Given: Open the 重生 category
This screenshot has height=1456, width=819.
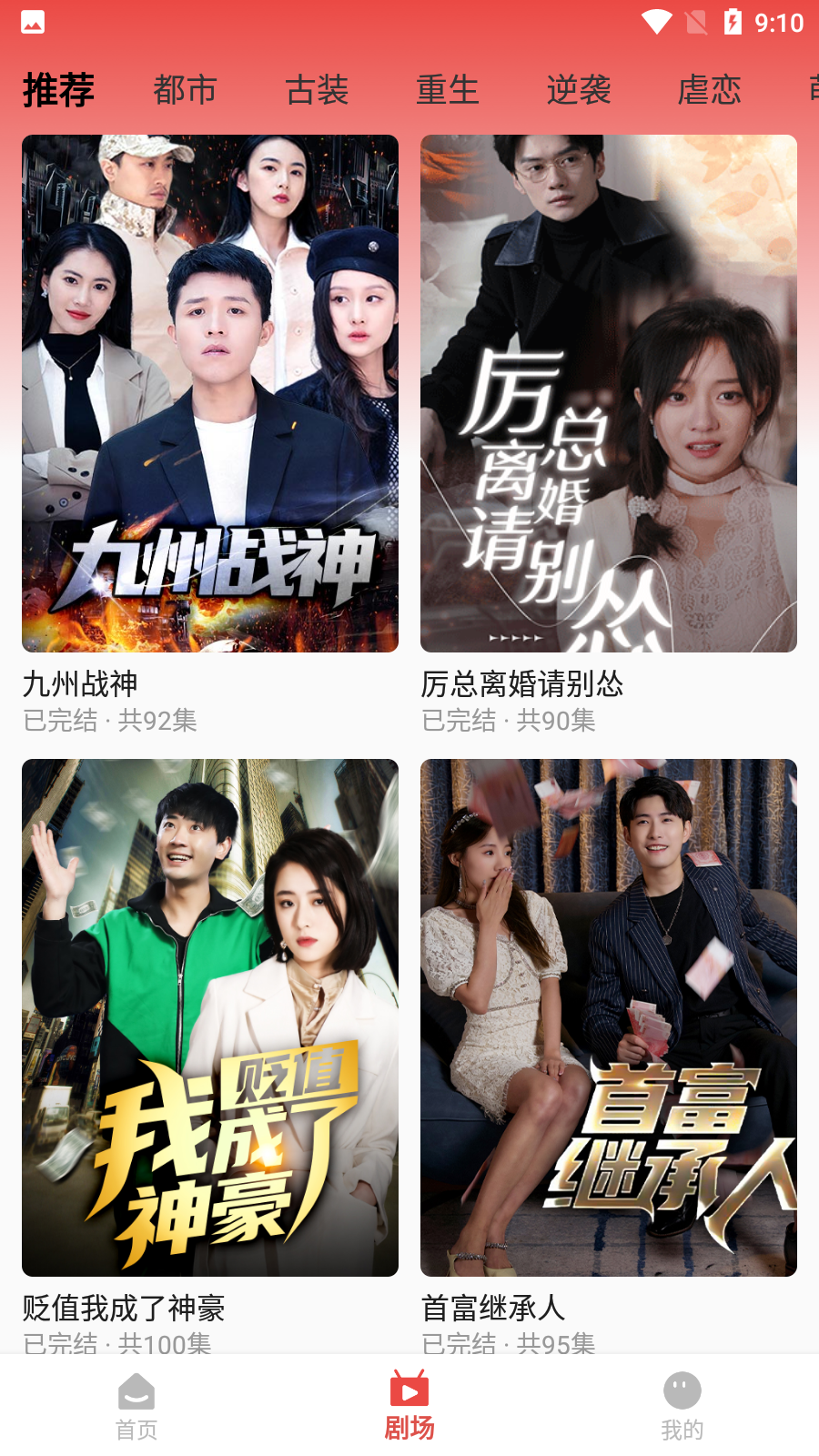Looking at the screenshot, I should (447, 90).
